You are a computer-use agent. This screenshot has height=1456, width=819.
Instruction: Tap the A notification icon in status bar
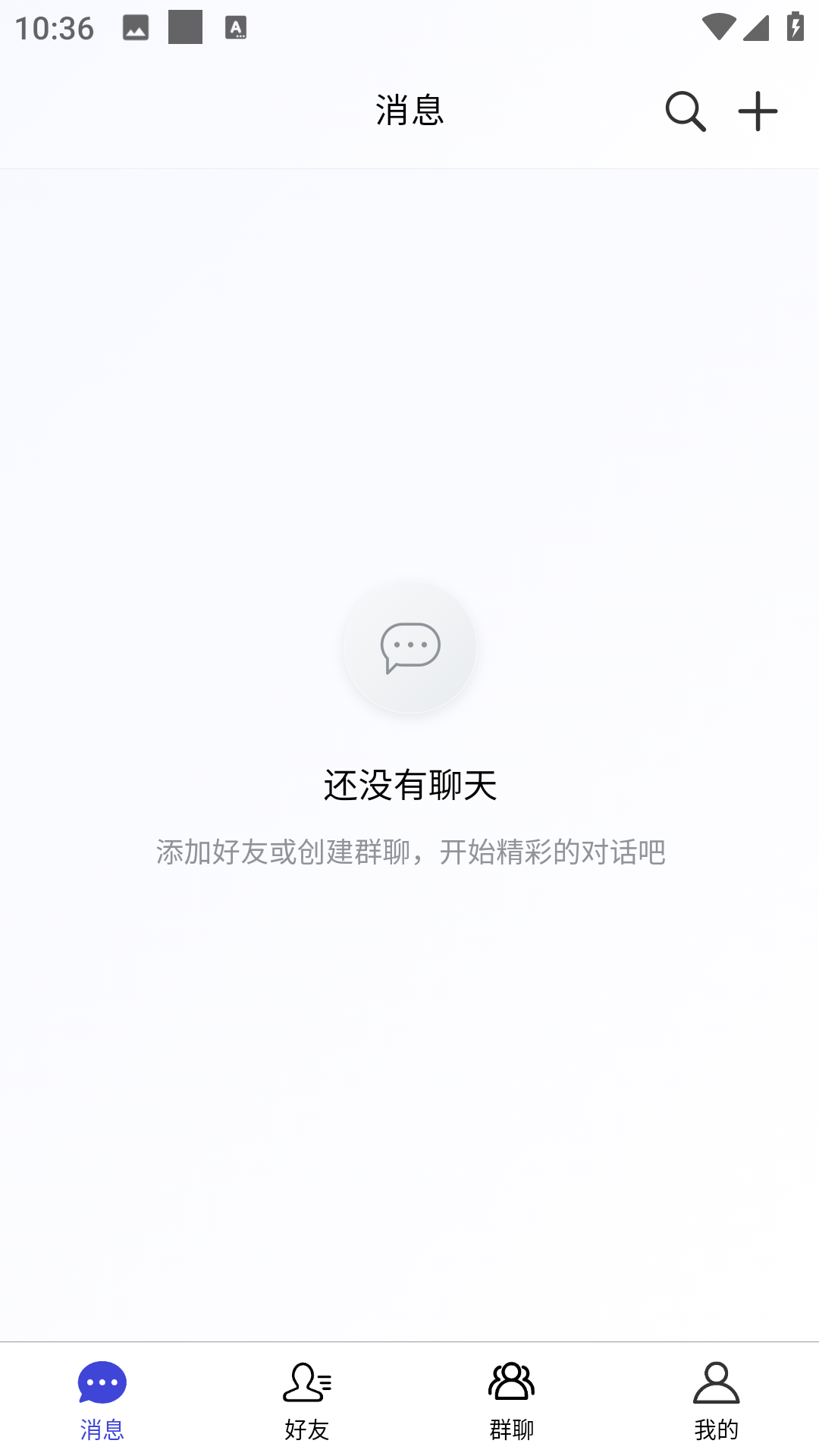tap(236, 27)
